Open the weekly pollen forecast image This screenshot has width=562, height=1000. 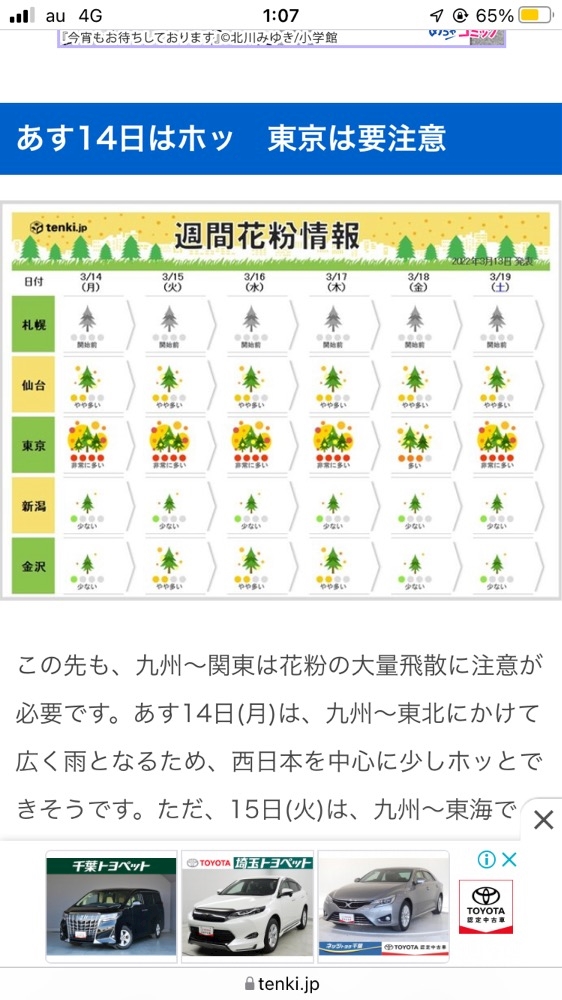pyautogui.click(x=281, y=400)
